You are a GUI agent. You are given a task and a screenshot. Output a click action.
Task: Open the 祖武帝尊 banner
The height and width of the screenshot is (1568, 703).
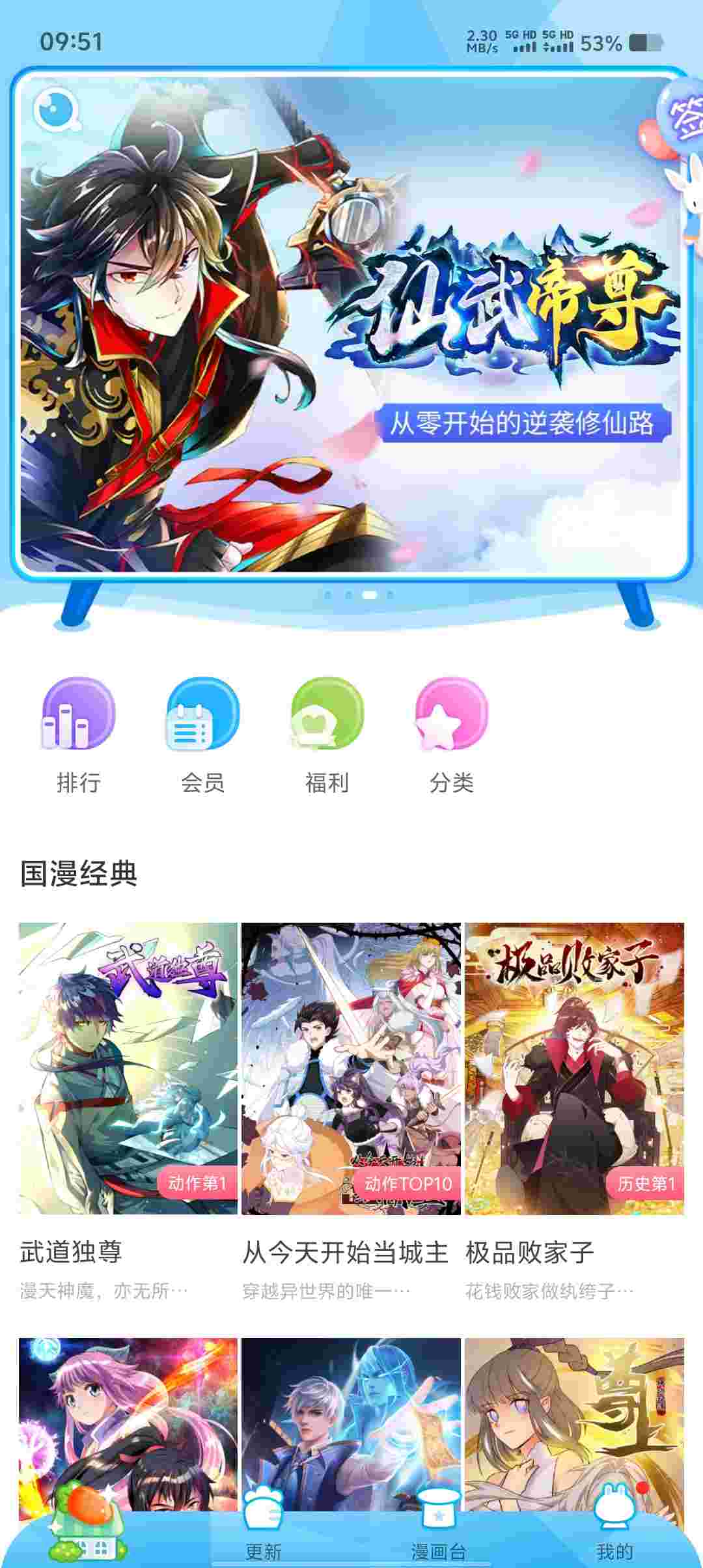[351, 326]
